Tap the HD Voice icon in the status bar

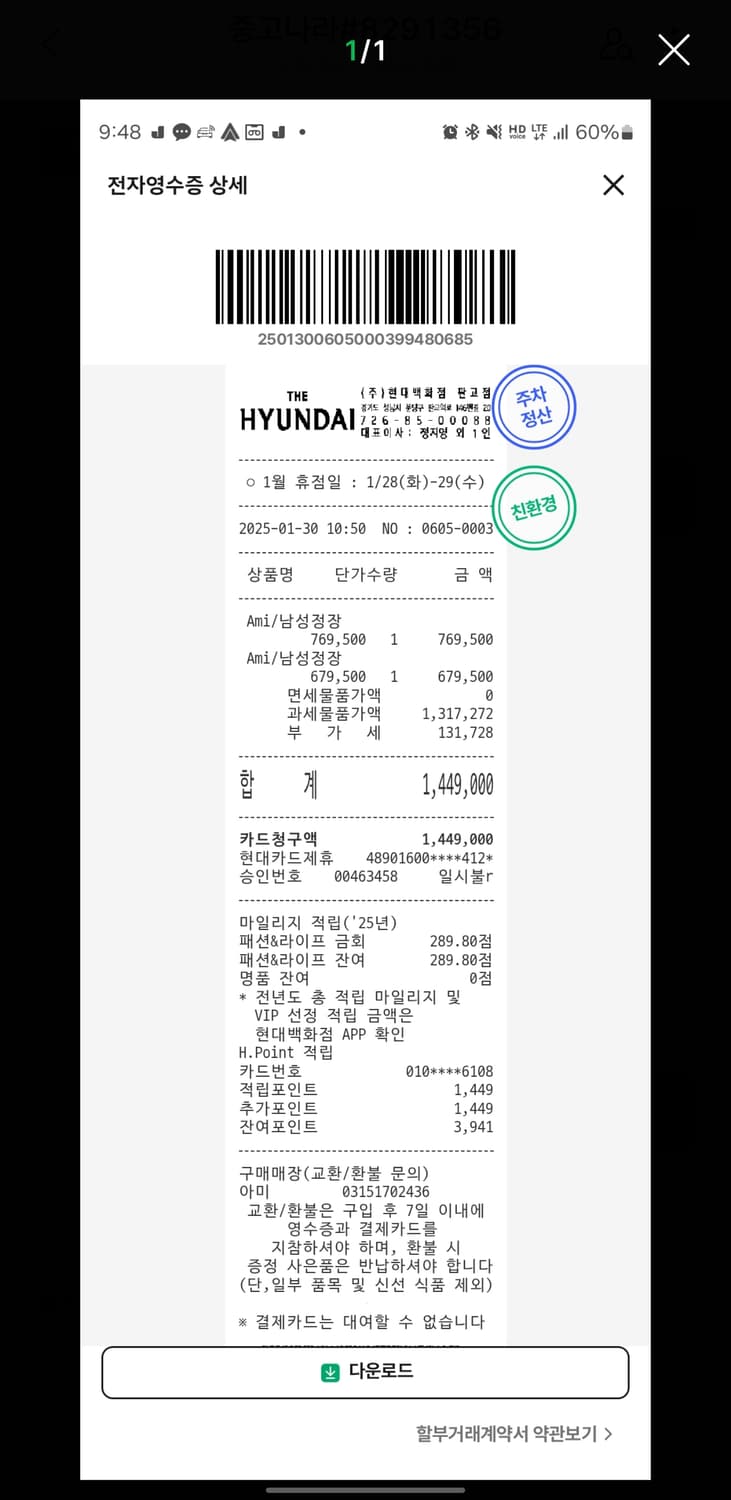[516, 131]
